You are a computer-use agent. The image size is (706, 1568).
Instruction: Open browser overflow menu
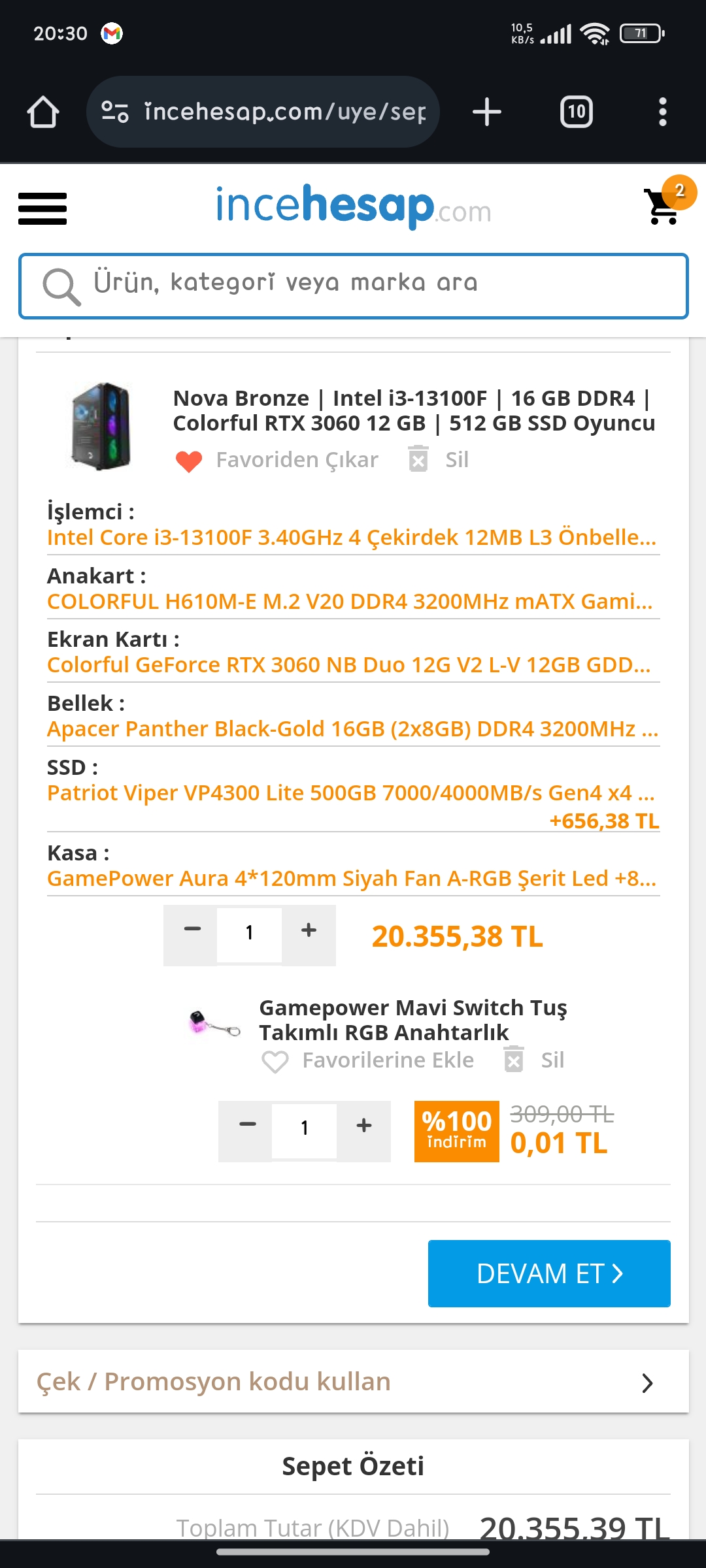[662, 112]
